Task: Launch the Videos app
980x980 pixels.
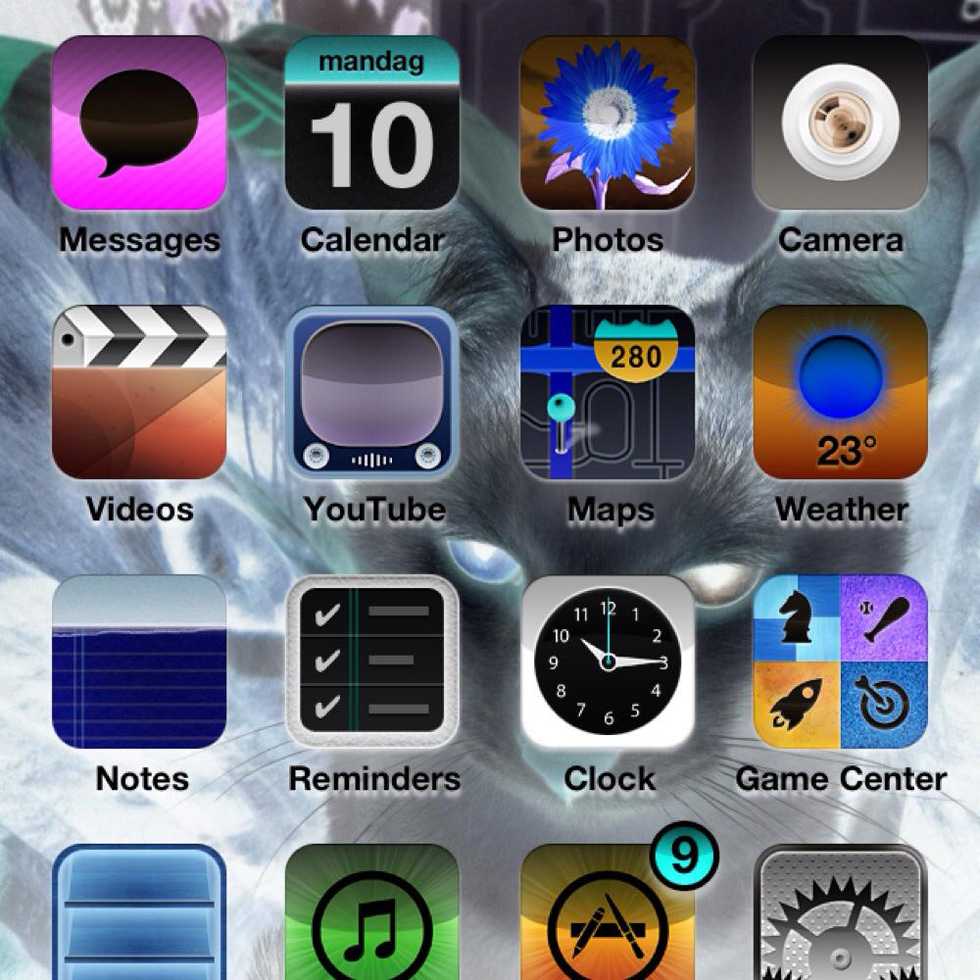Action: point(139,392)
